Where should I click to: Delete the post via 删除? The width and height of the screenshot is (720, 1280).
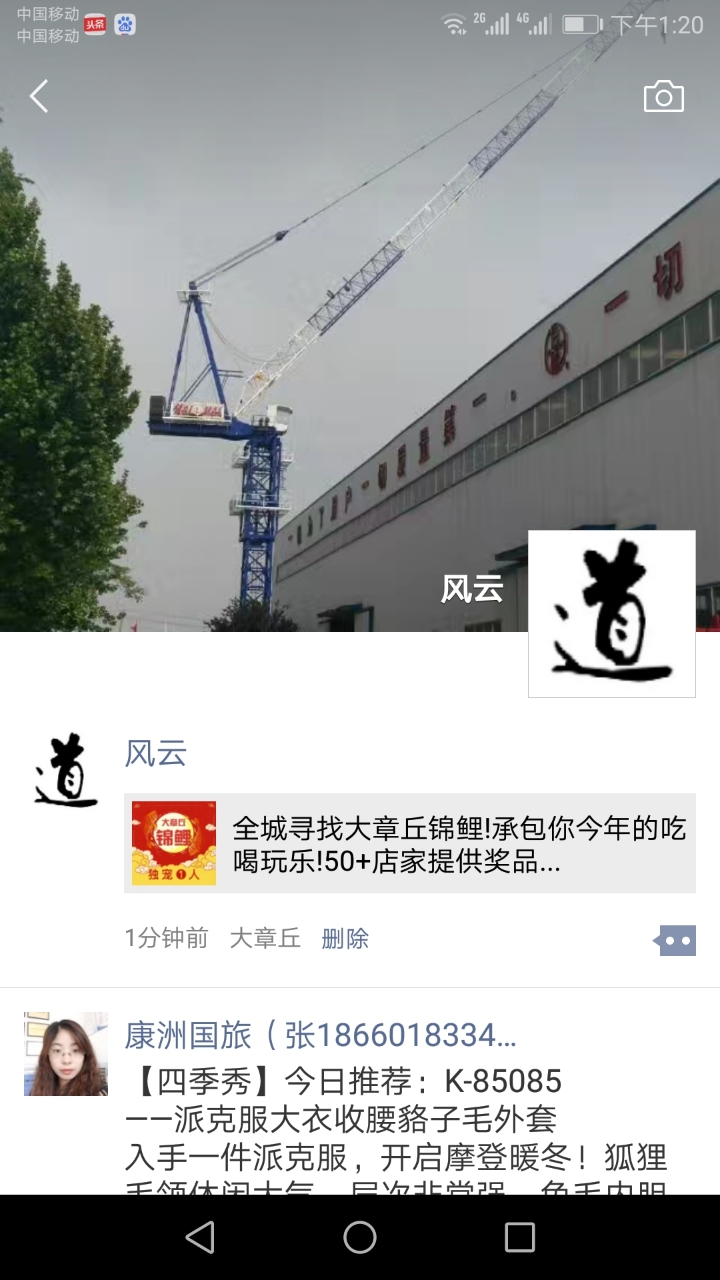[x=345, y=938]
